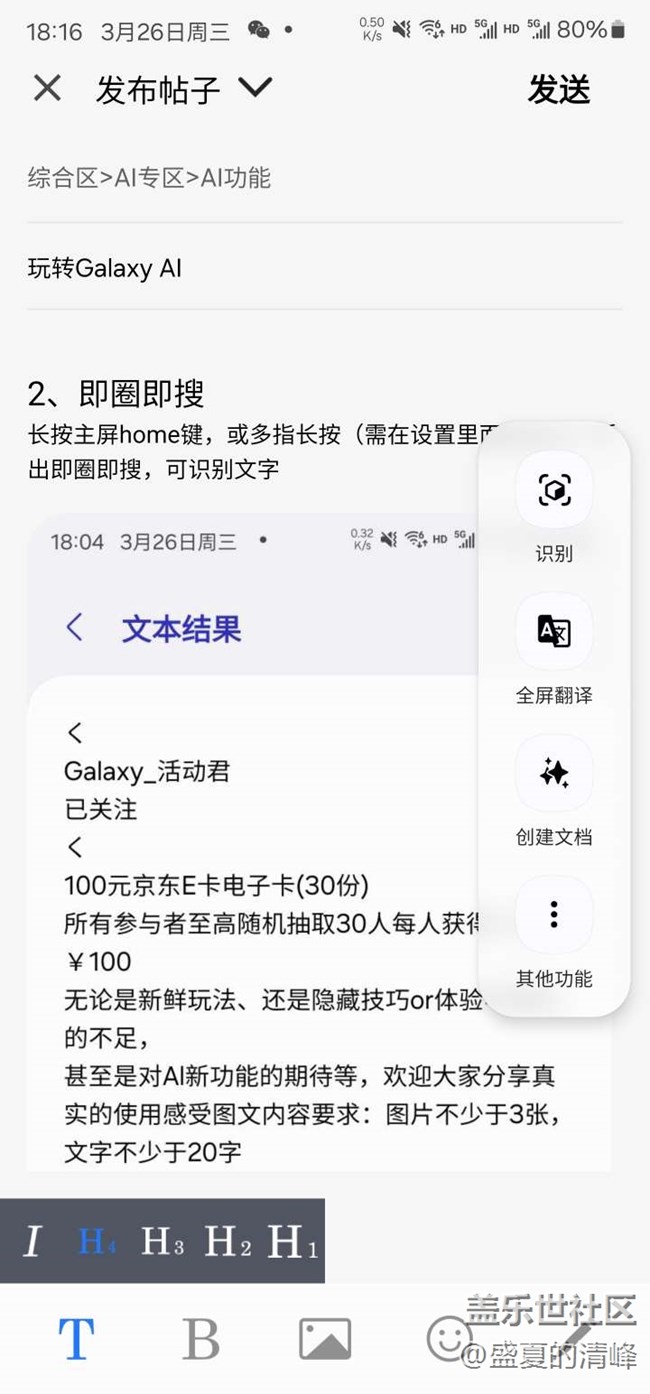Expand the 发布帖子 post type dropdown
This screenshot has width=650, height=1394.
[x=255, y=88]
